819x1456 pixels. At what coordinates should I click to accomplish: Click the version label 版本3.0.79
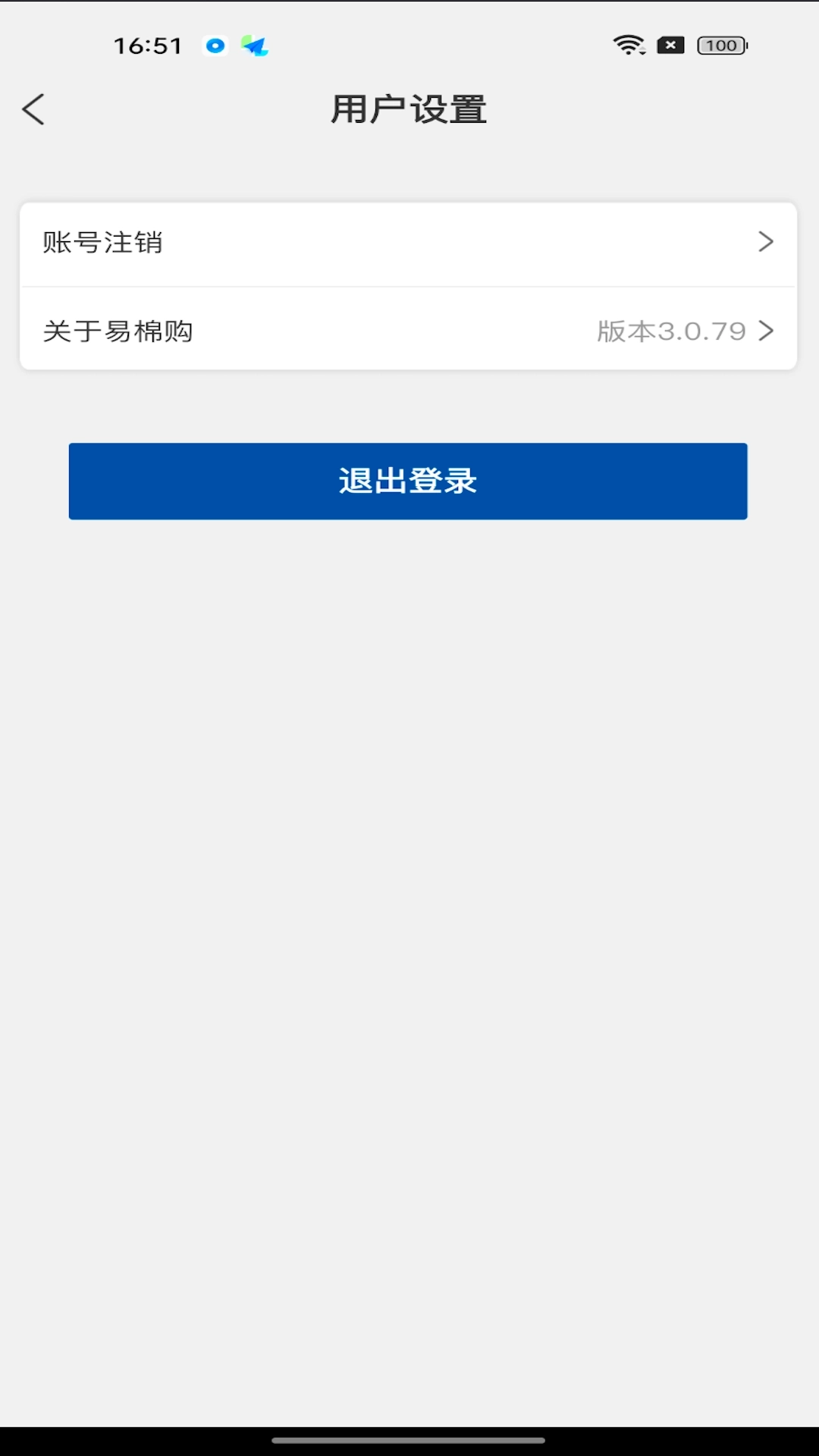pyautogui.click(x=670, y=330)
